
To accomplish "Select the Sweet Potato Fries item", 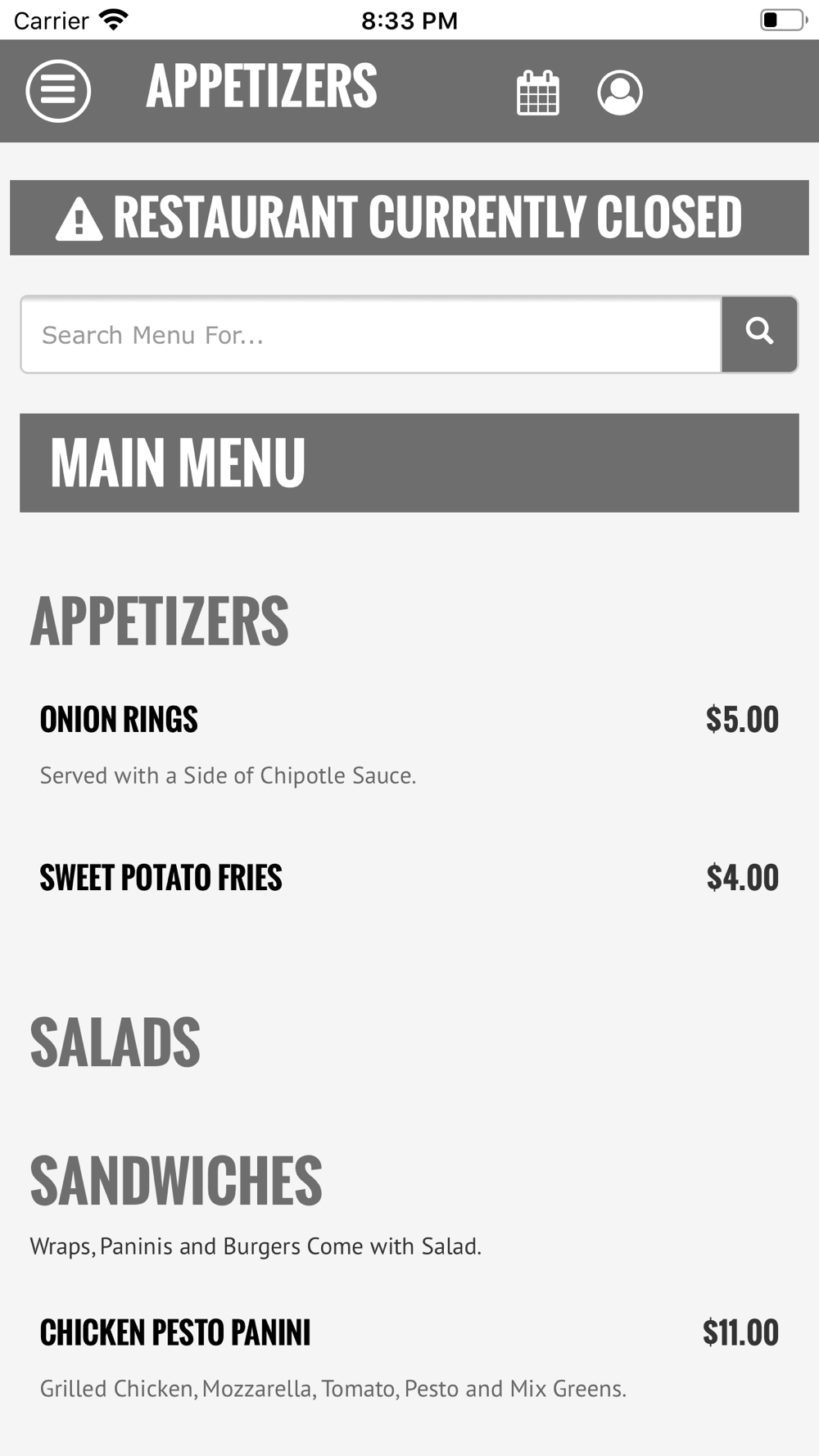I will (x=409, y=878).
